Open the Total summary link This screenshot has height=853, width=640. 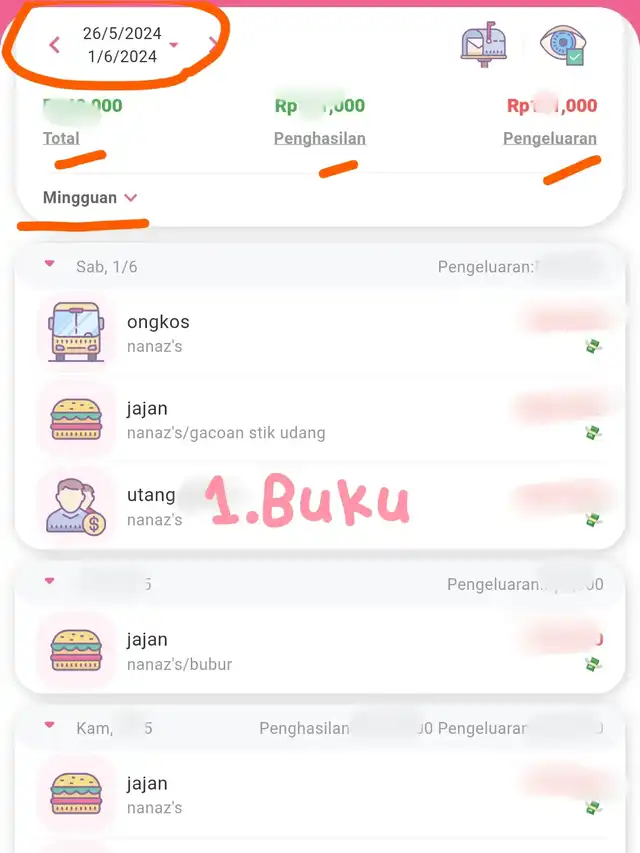[61, 138]
